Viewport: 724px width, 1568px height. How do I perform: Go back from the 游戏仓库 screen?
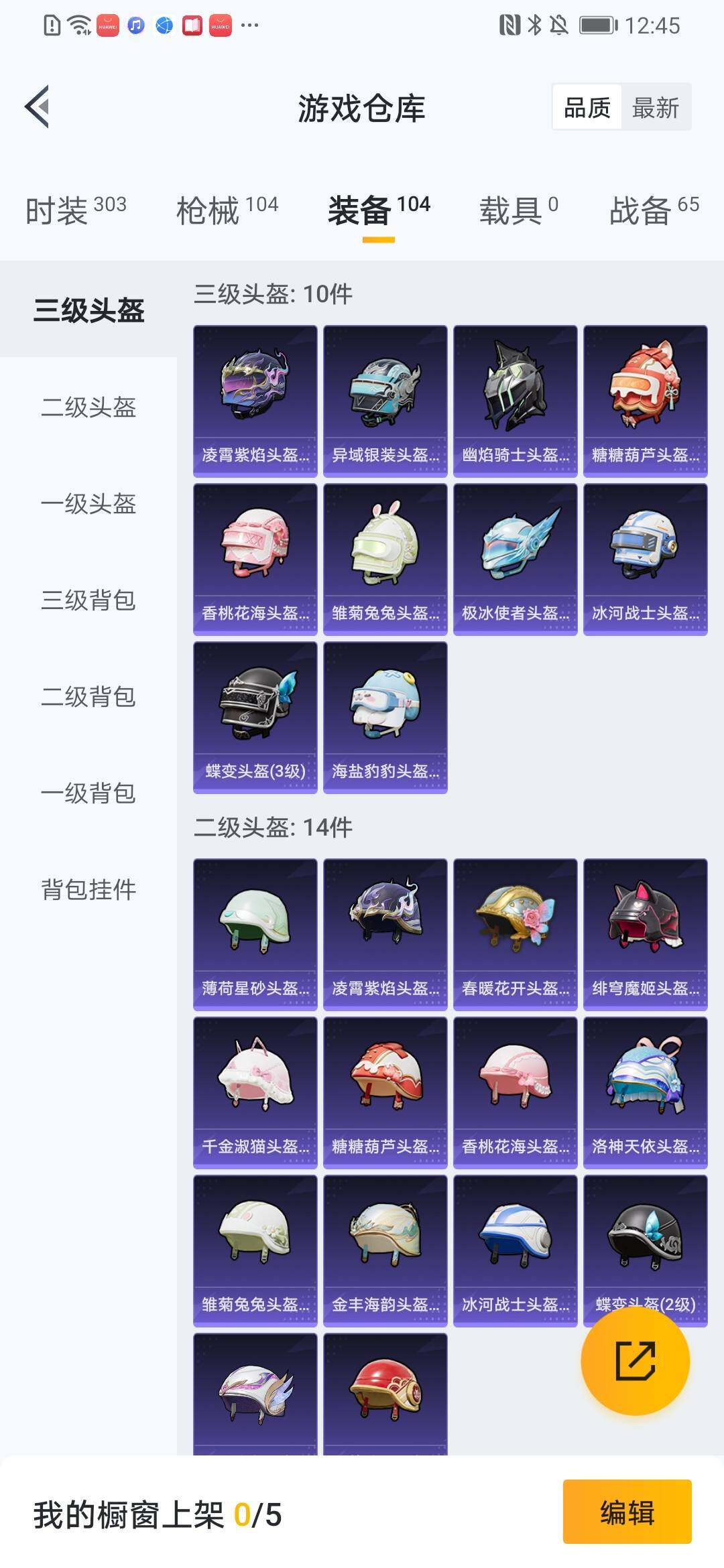click(38, 107)
